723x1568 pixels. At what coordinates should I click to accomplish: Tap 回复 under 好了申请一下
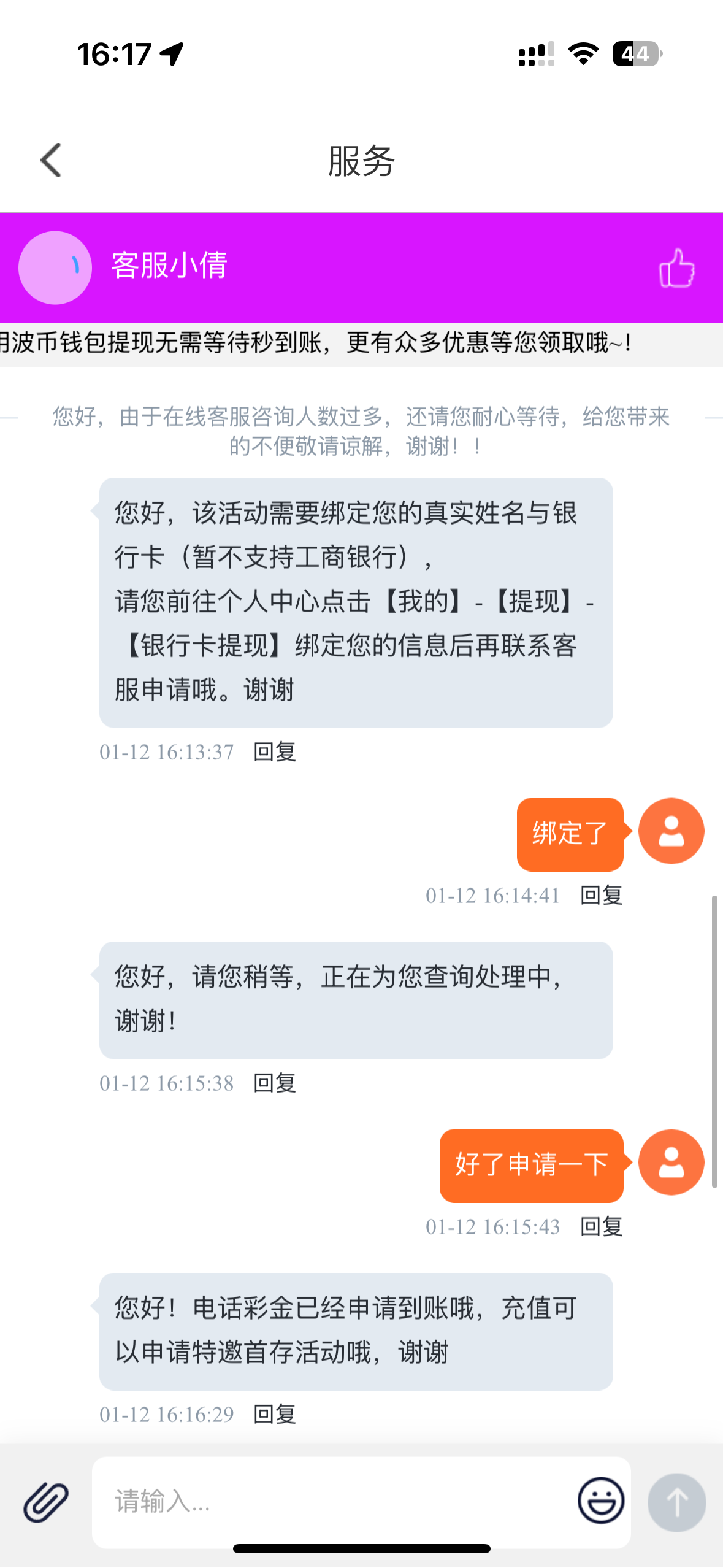pyautogui.click(x=602, y=1227)
